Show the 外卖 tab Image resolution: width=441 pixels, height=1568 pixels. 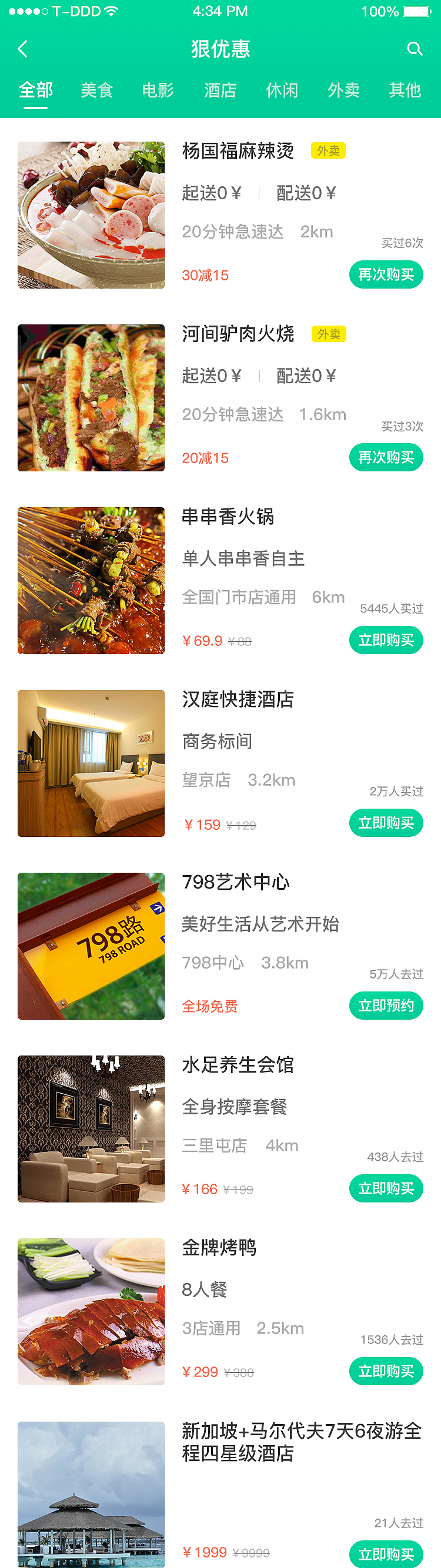343,90
